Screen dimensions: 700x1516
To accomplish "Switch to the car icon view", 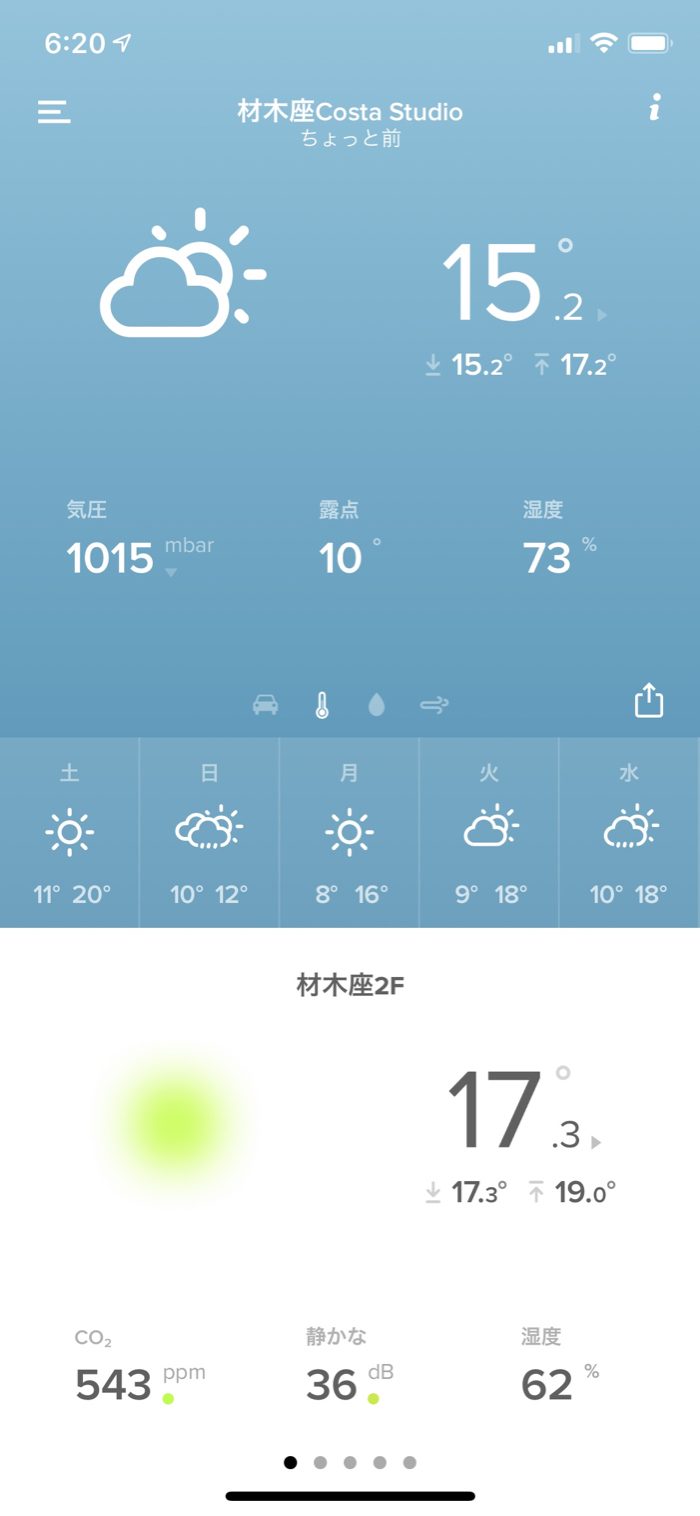I will pos(266,705).
